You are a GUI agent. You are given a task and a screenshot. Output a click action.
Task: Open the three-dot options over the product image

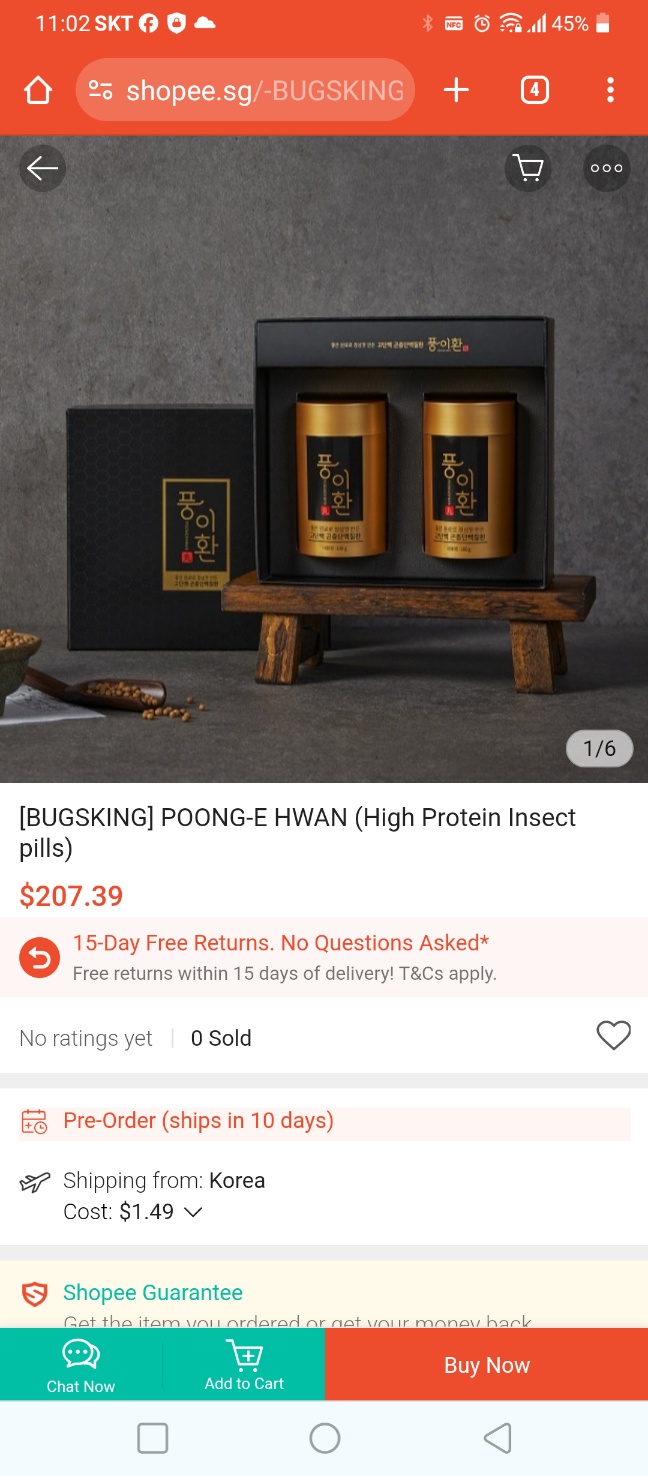pos(606,168)
